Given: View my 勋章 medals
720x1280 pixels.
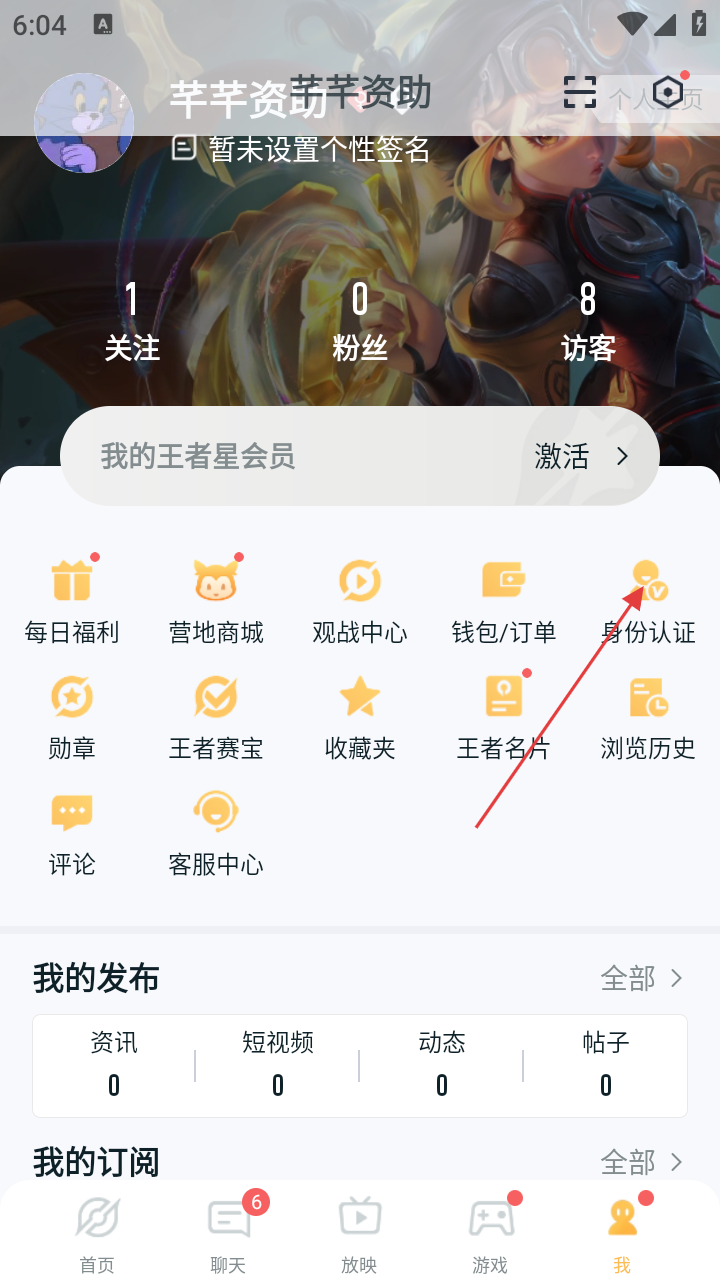Looking at the screenshot, I should coord(72,716).
